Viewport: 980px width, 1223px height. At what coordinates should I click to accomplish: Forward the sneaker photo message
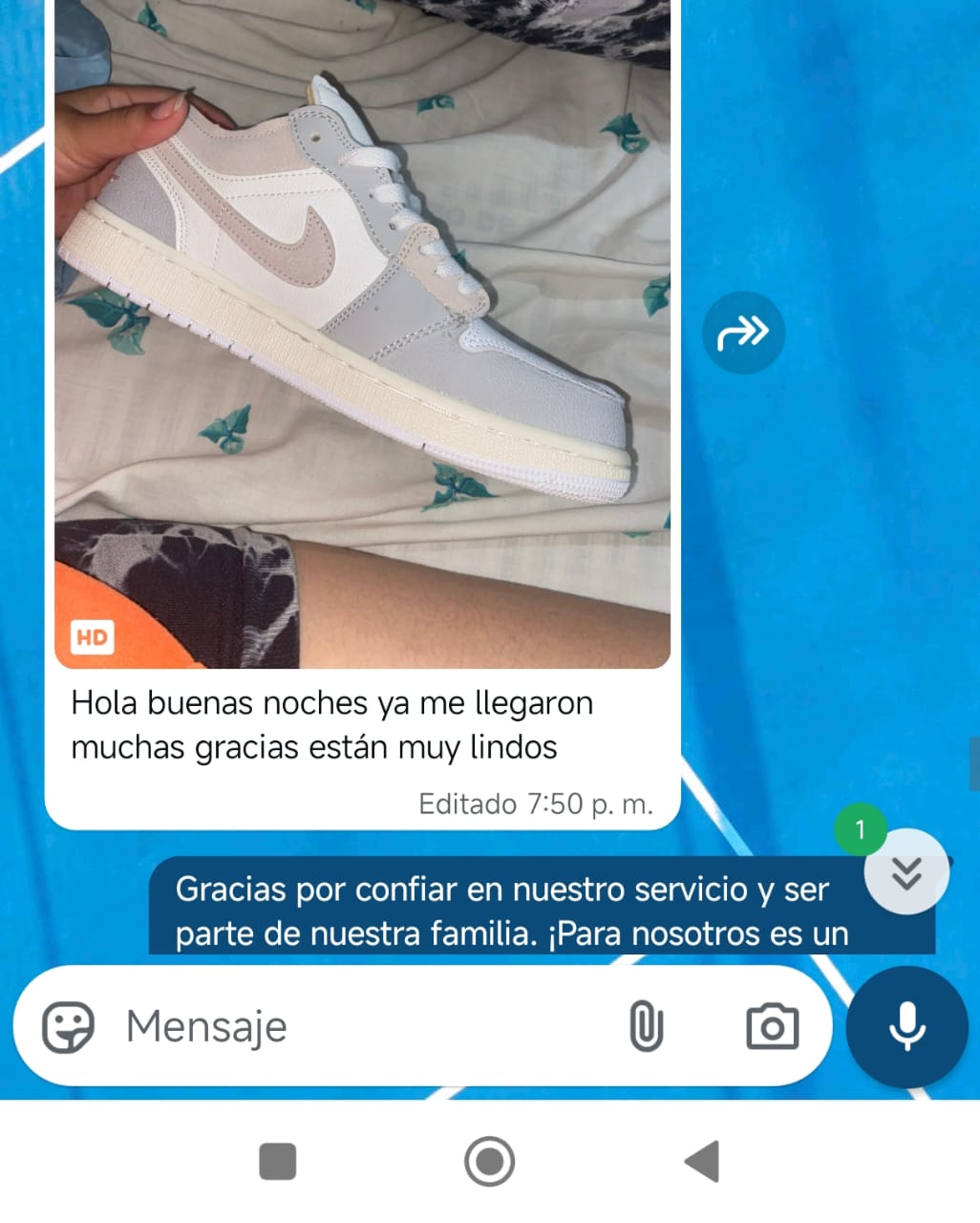click(x=743, y=333)
